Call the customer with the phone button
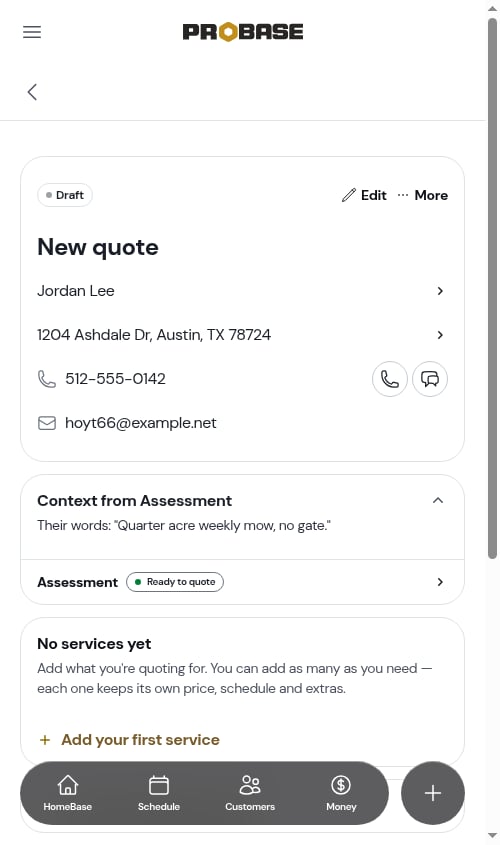 click(390, 379)
